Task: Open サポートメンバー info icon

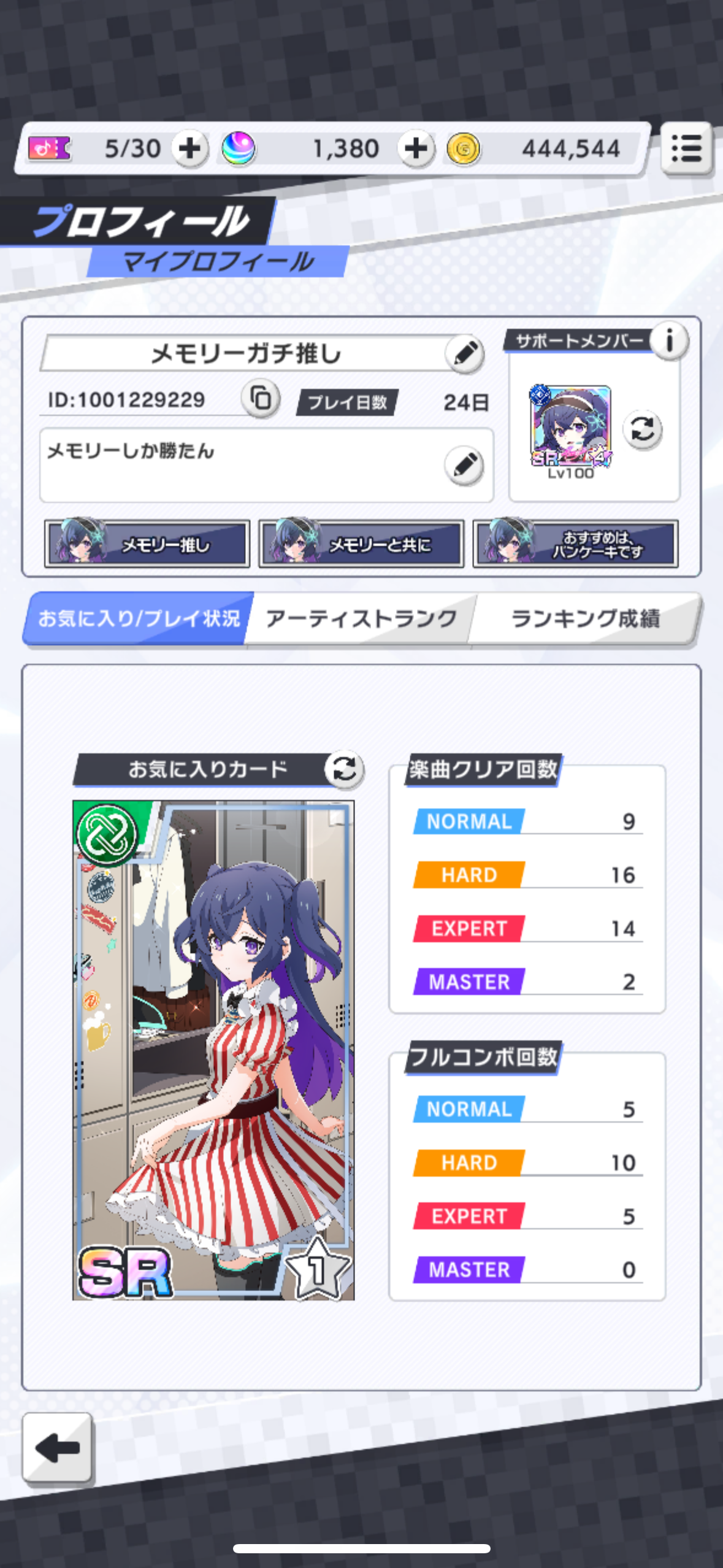Action: coord(670,340)
